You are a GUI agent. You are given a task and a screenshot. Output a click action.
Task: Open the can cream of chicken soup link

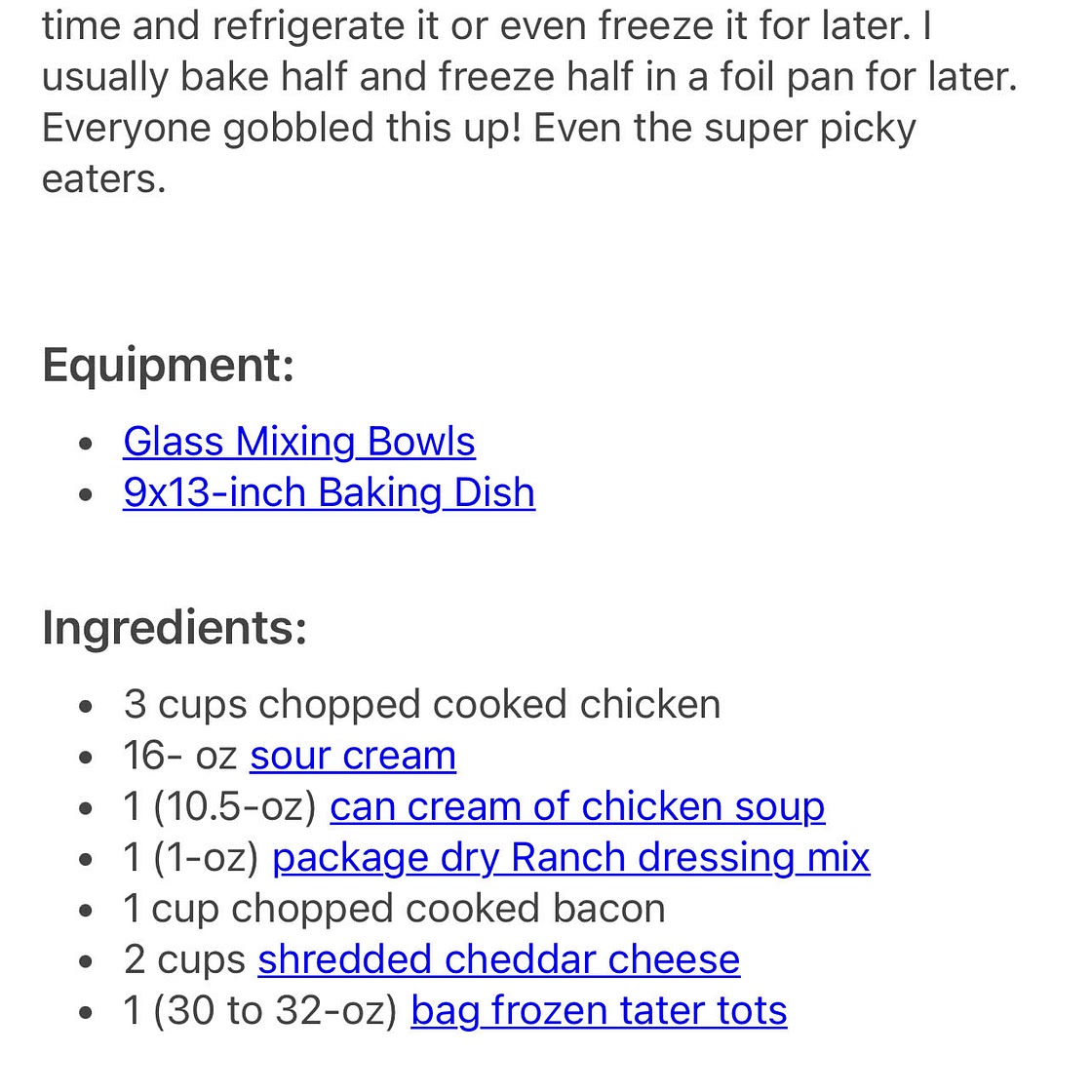click(577, 806)
